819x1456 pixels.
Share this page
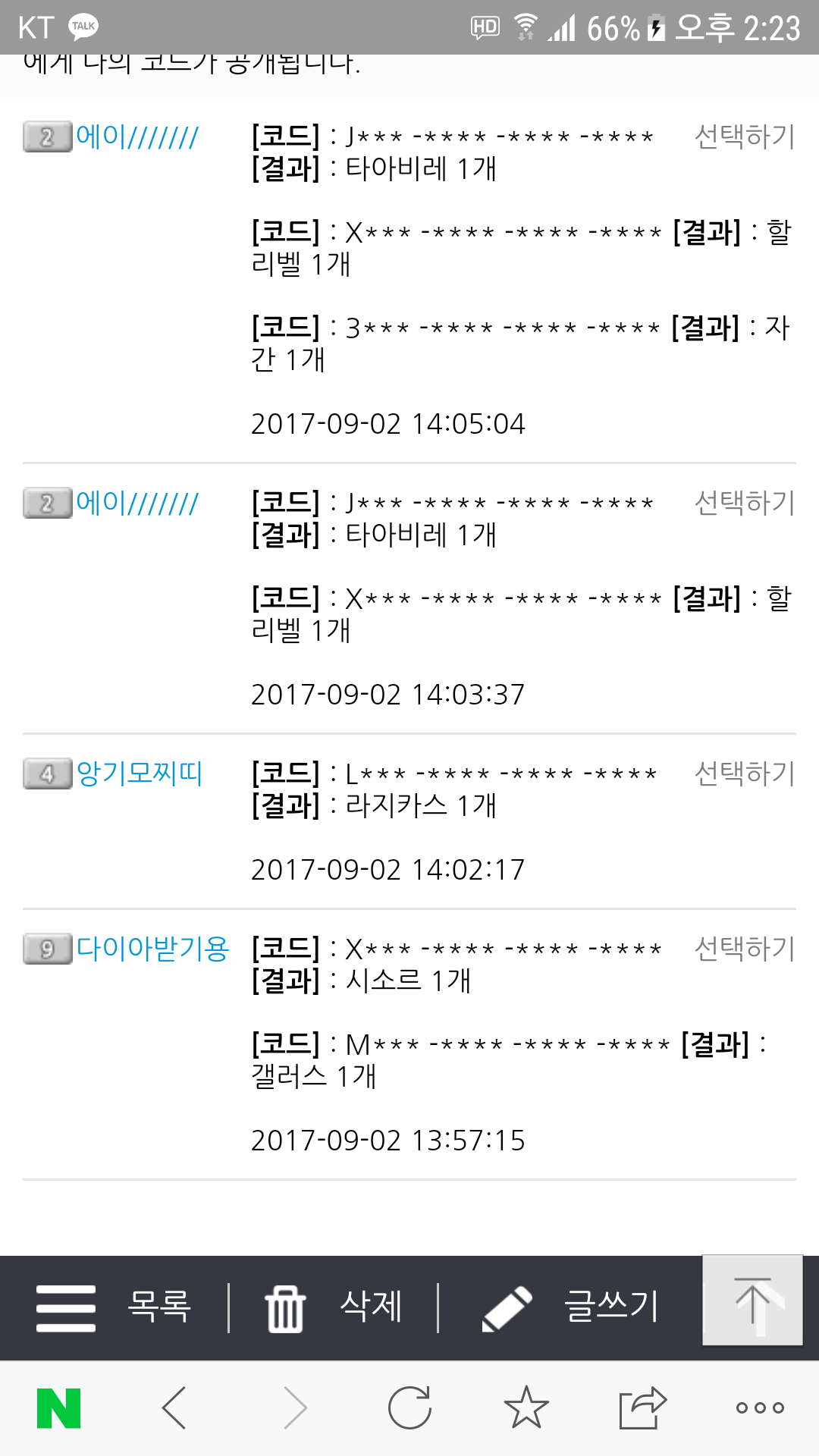(642, 1408)
